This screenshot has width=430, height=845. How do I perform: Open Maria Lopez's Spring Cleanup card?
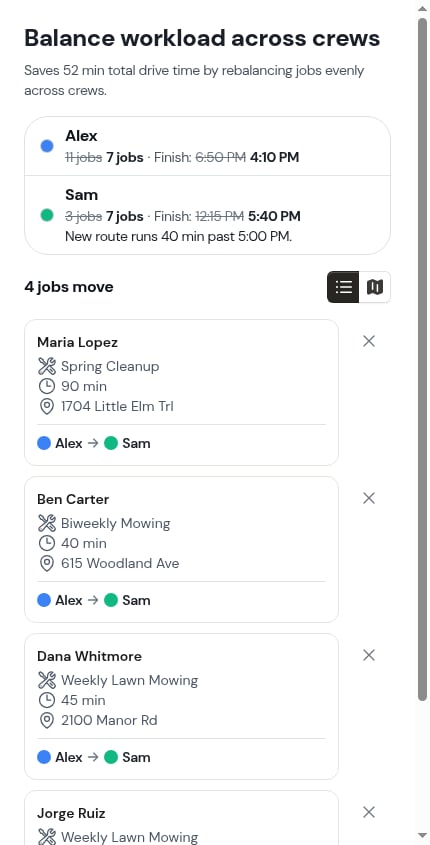(x=182, y=392)
